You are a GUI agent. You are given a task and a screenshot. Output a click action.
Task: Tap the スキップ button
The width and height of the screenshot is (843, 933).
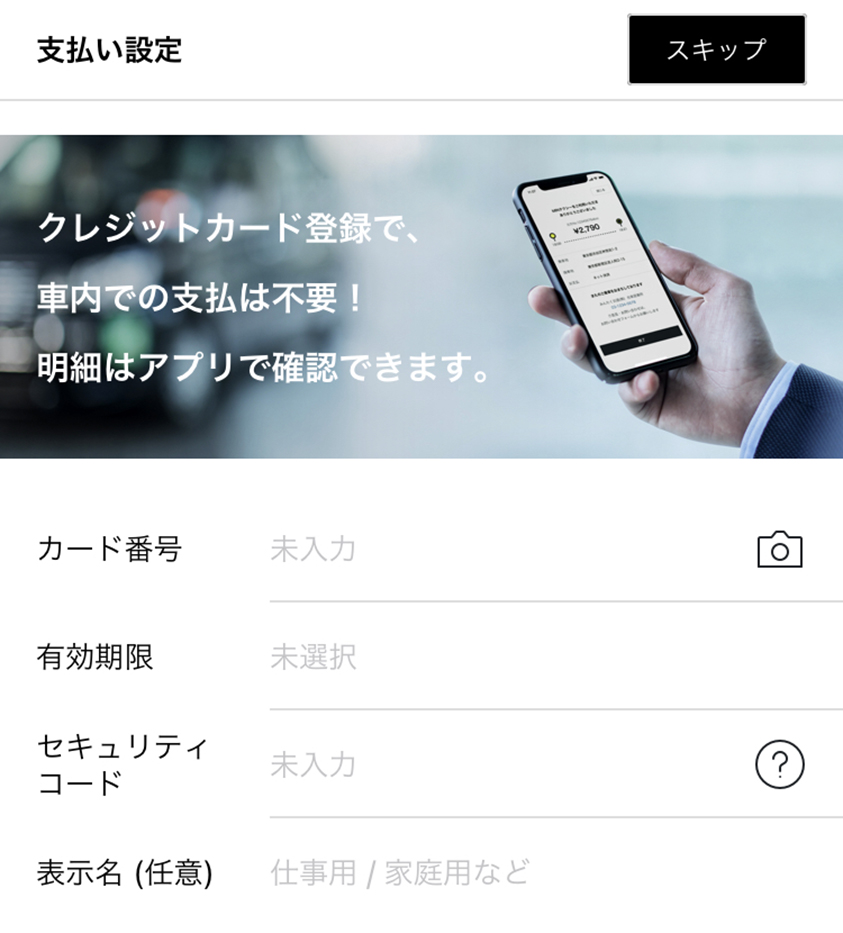716,50
